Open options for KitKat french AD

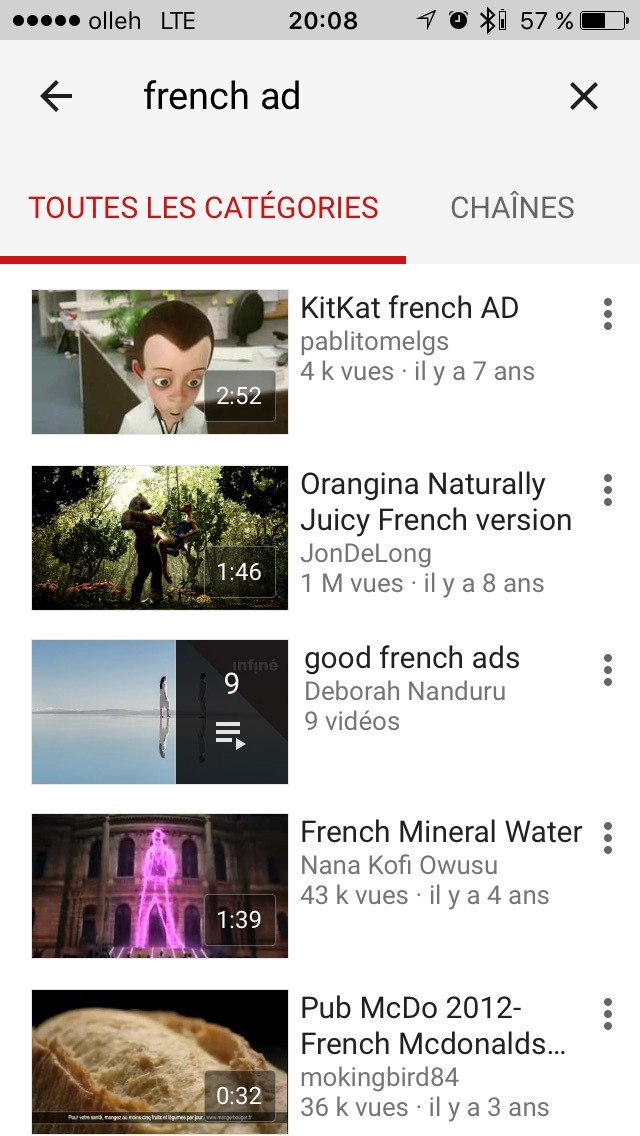(607, 314)
